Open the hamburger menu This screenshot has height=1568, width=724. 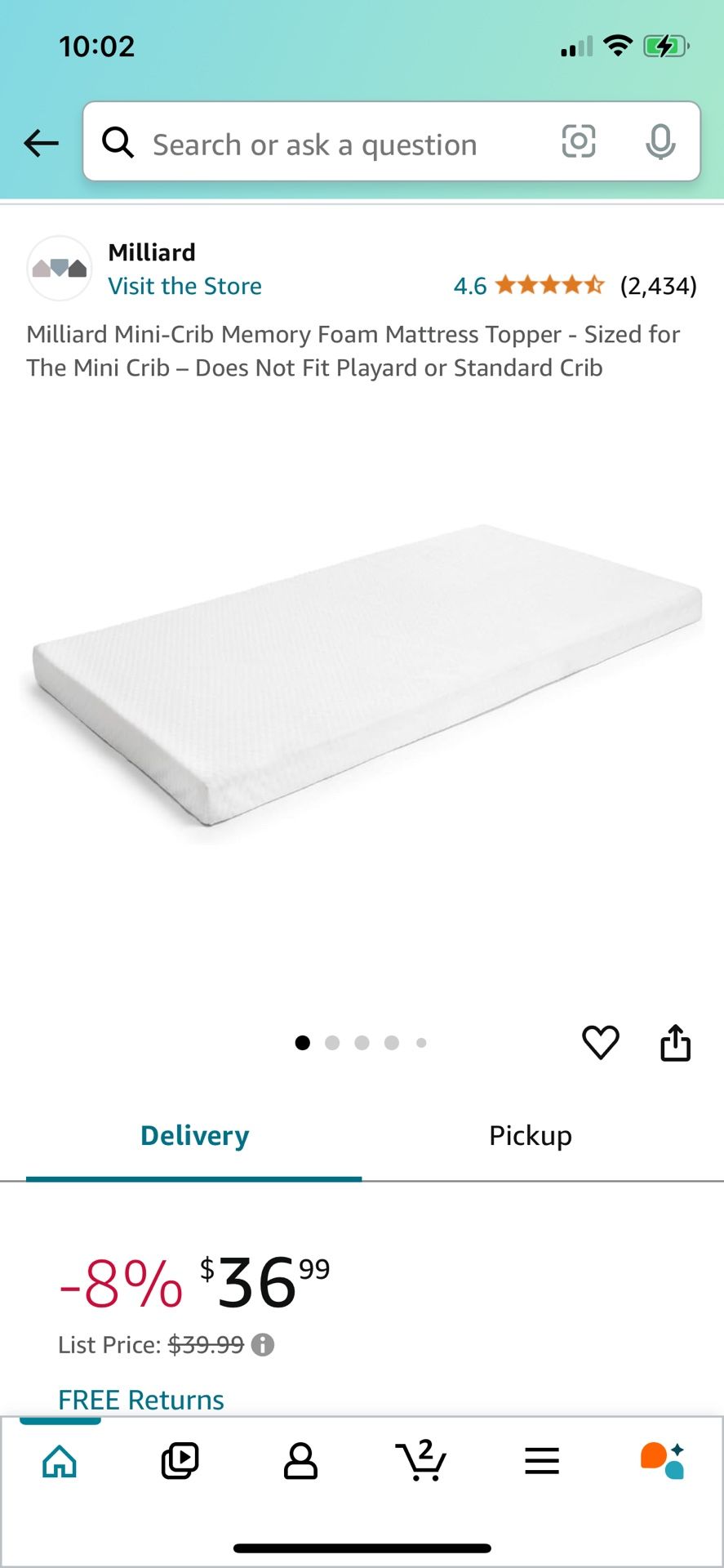tap(542, 1462)
